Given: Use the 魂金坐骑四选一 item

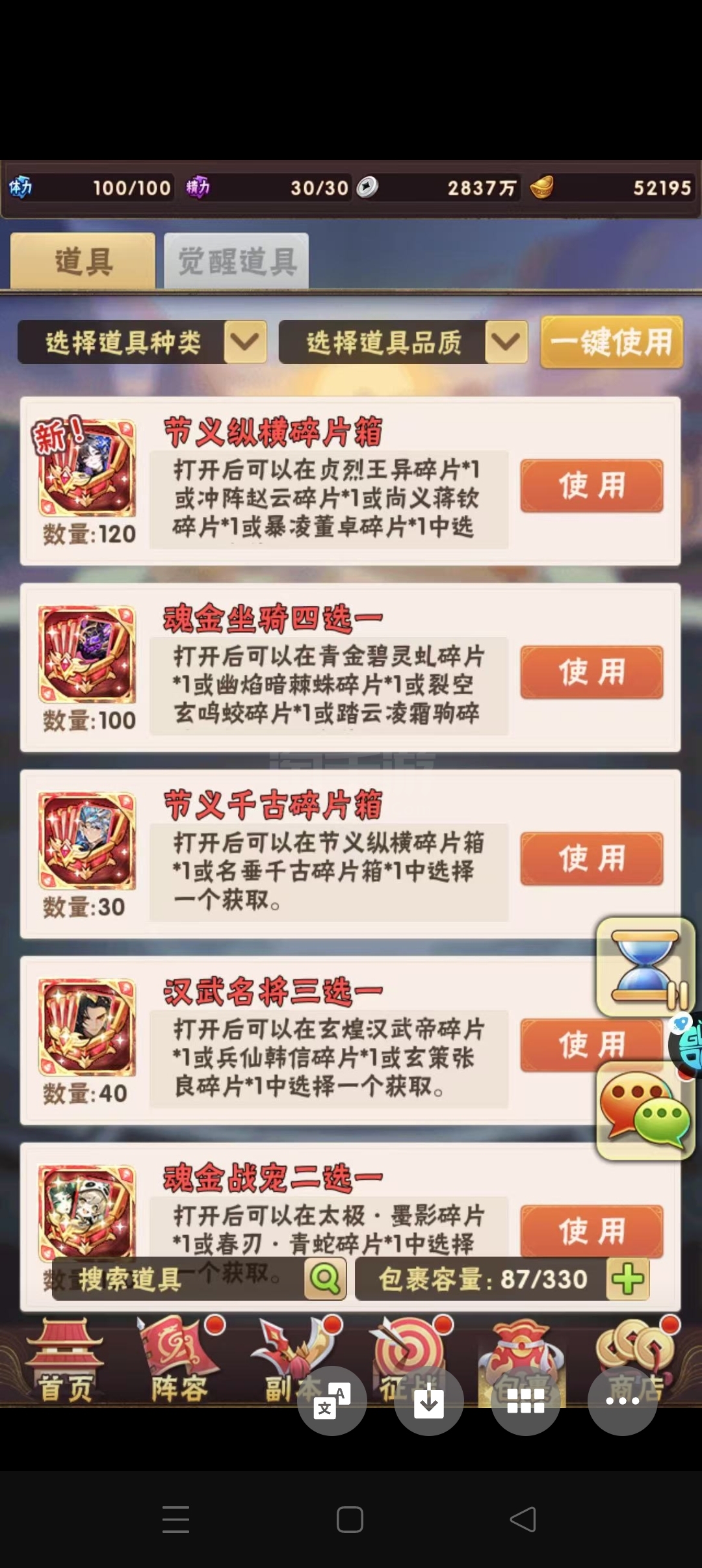Looking at the screenshot, I should (x=591, y=672).
